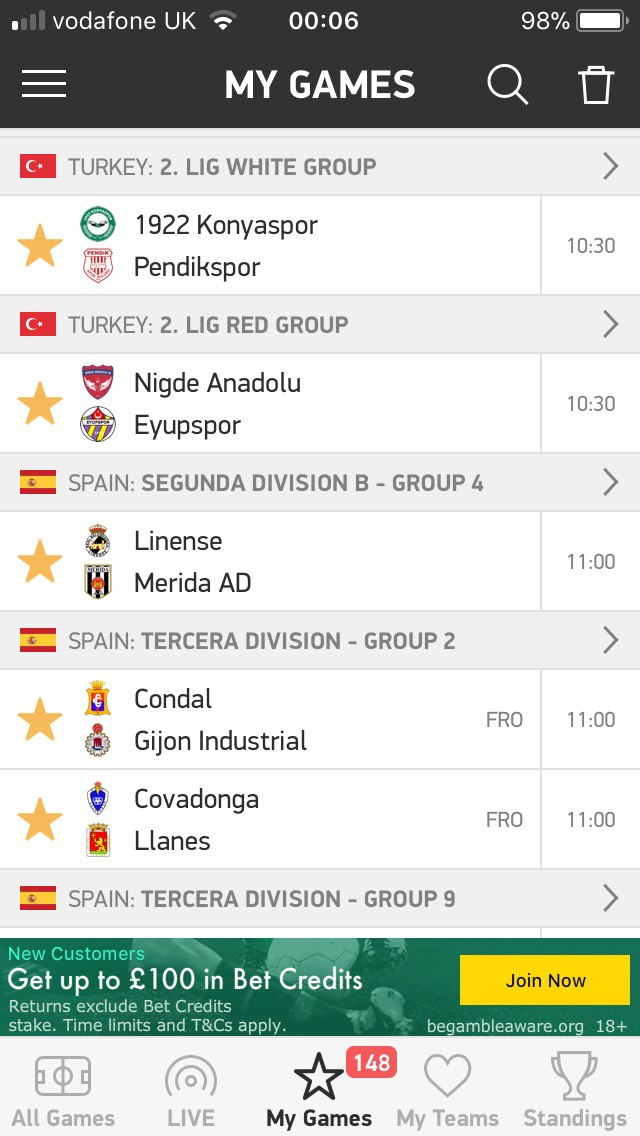The height and width of the screenshot is (1136, 640).
Task: Open Spain Segunda Division B Group 4
Action: coord(320,483)
